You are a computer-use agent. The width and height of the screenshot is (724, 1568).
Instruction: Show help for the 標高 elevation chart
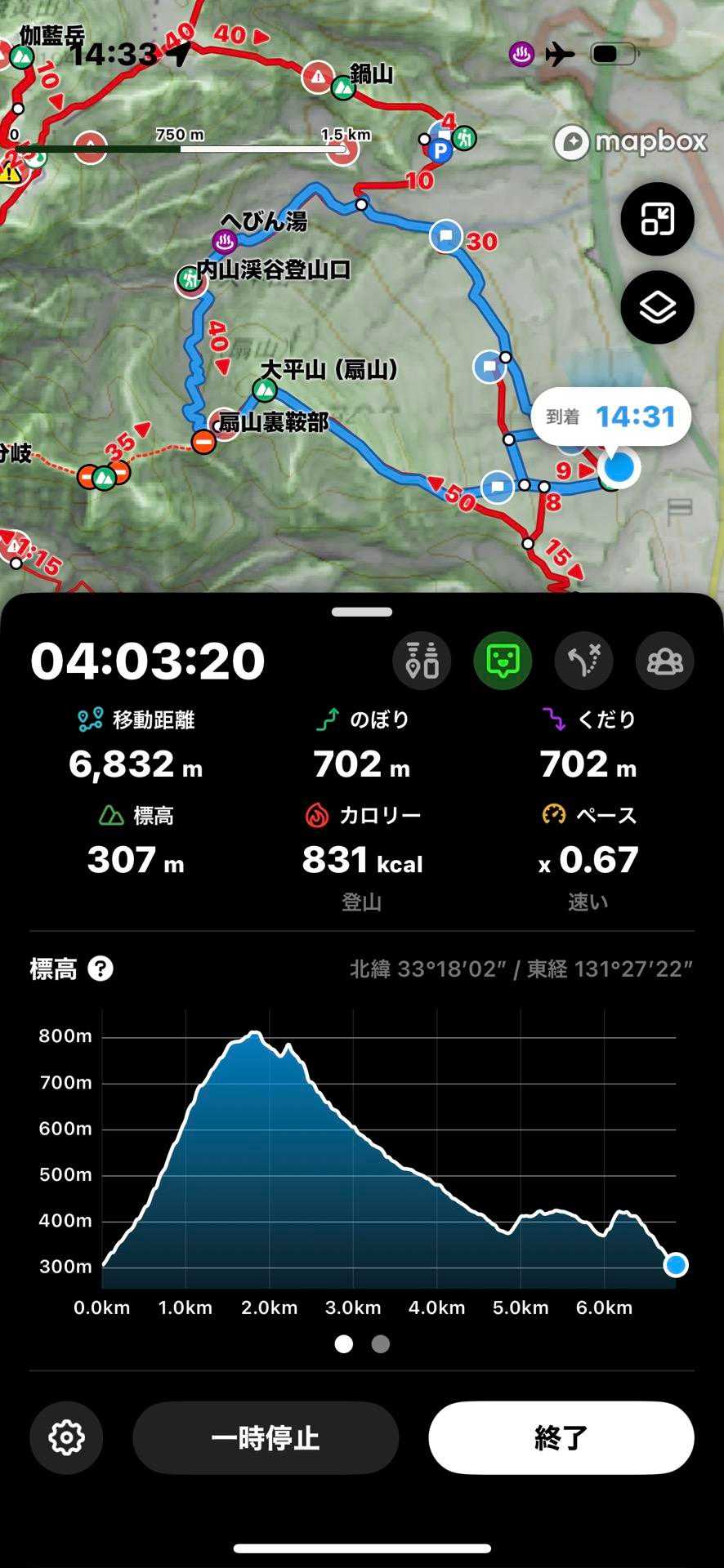101,969
